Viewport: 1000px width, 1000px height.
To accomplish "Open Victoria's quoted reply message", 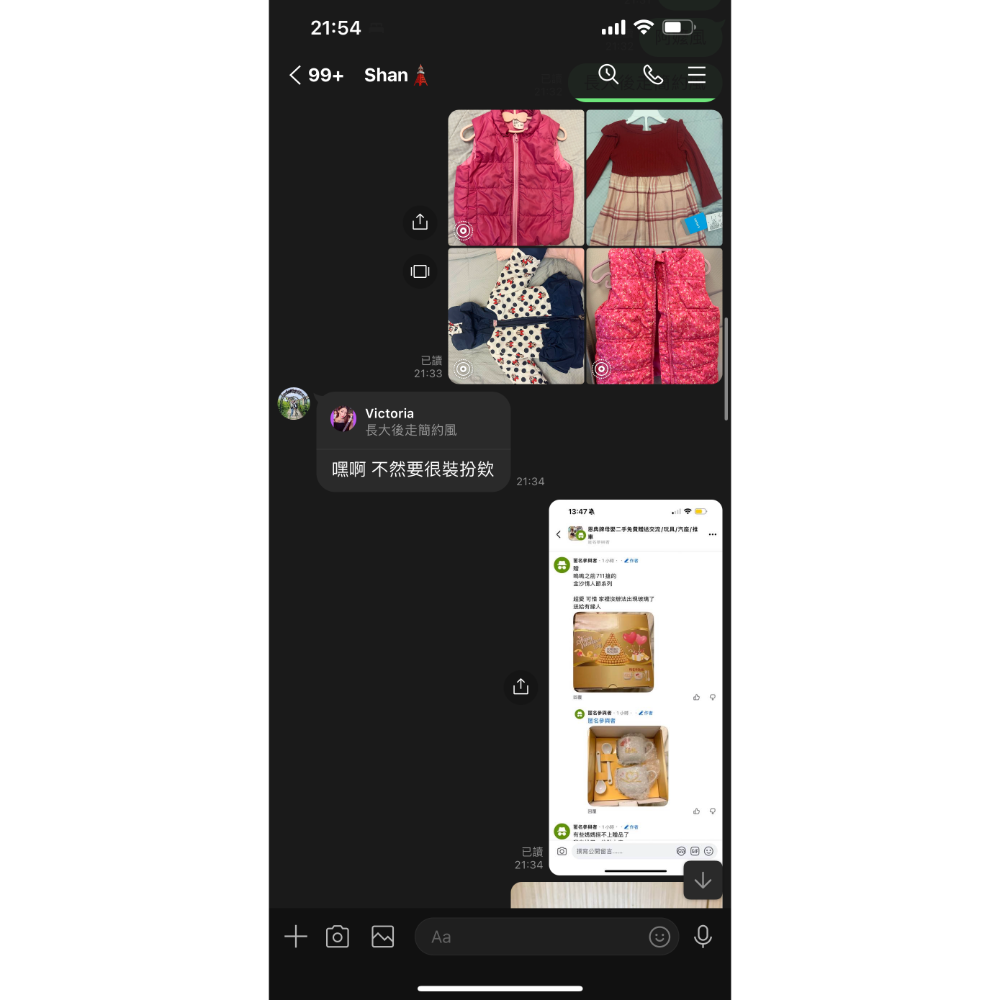I will (413, 421).
